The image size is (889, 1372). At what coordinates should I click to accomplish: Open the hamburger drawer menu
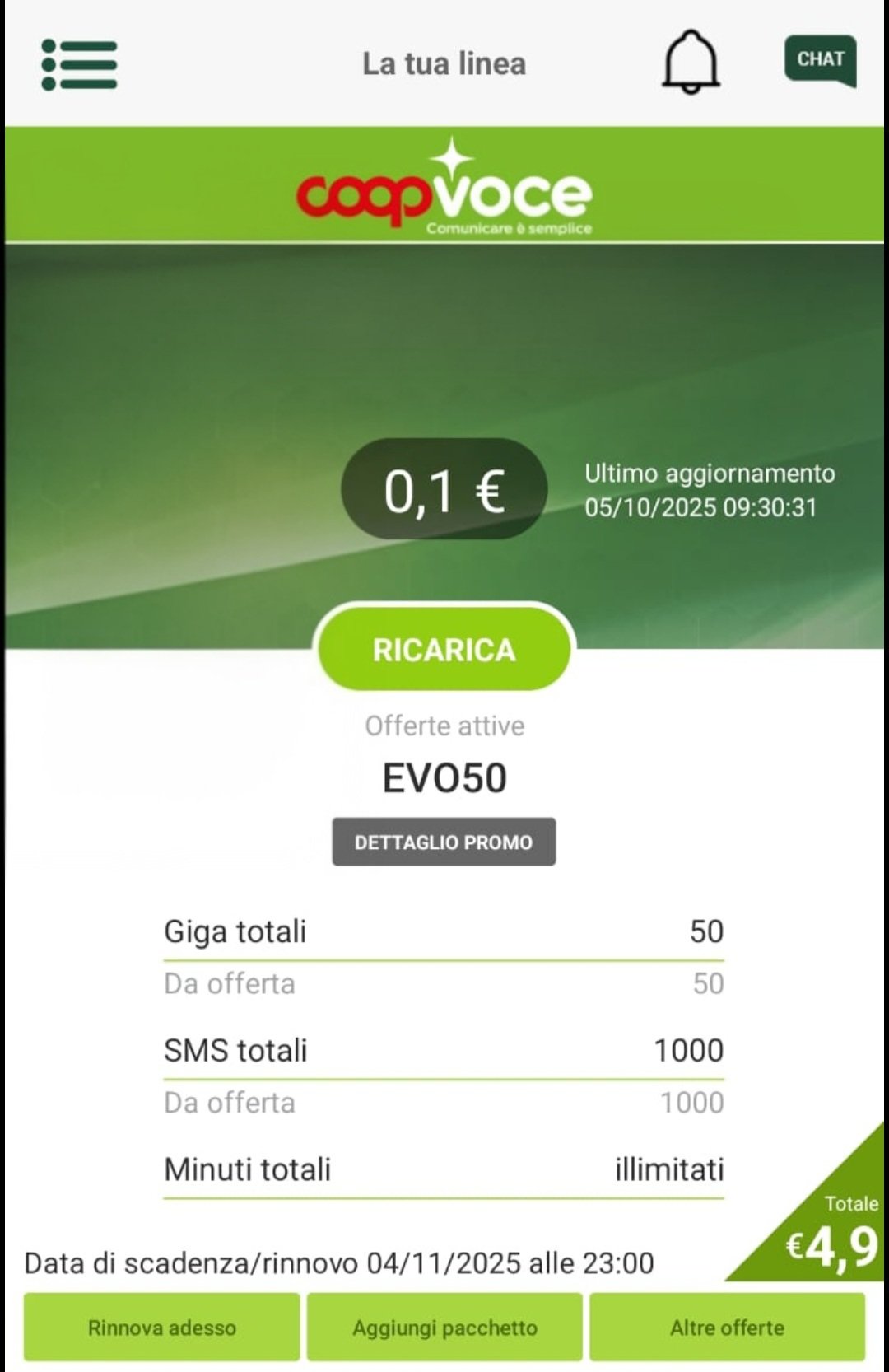(x=79, y=64)
